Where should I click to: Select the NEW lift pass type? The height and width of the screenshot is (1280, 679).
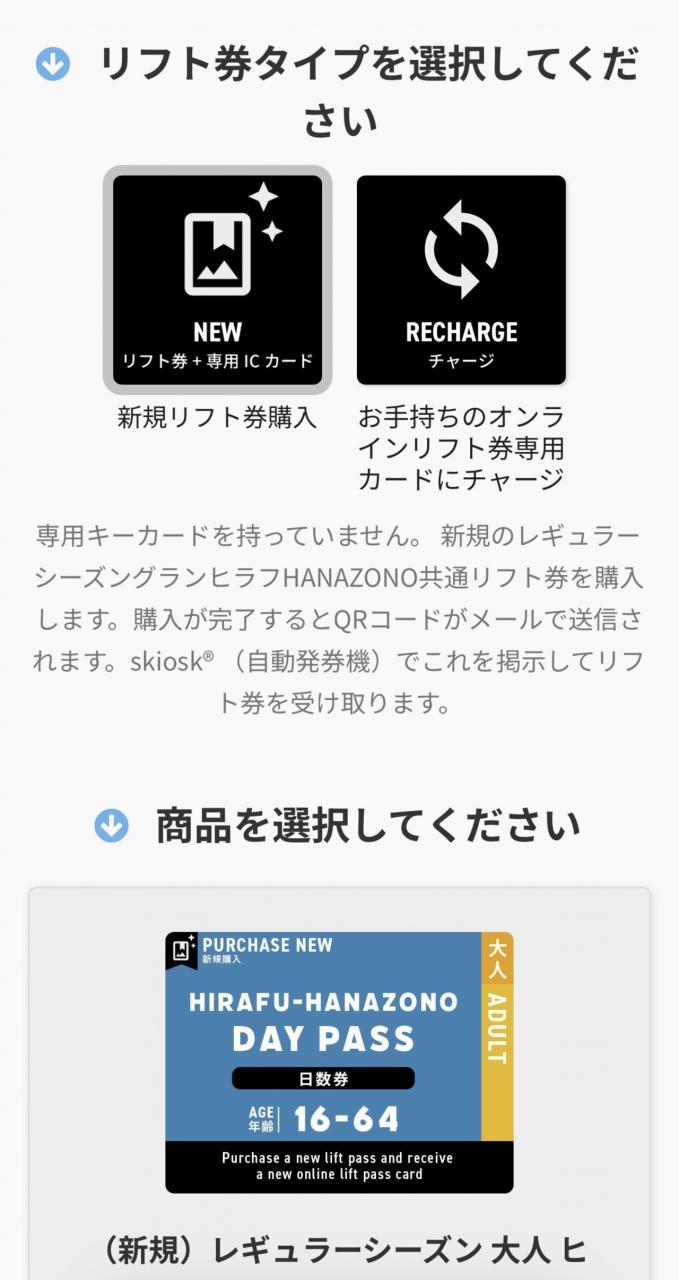coord(217,280)
